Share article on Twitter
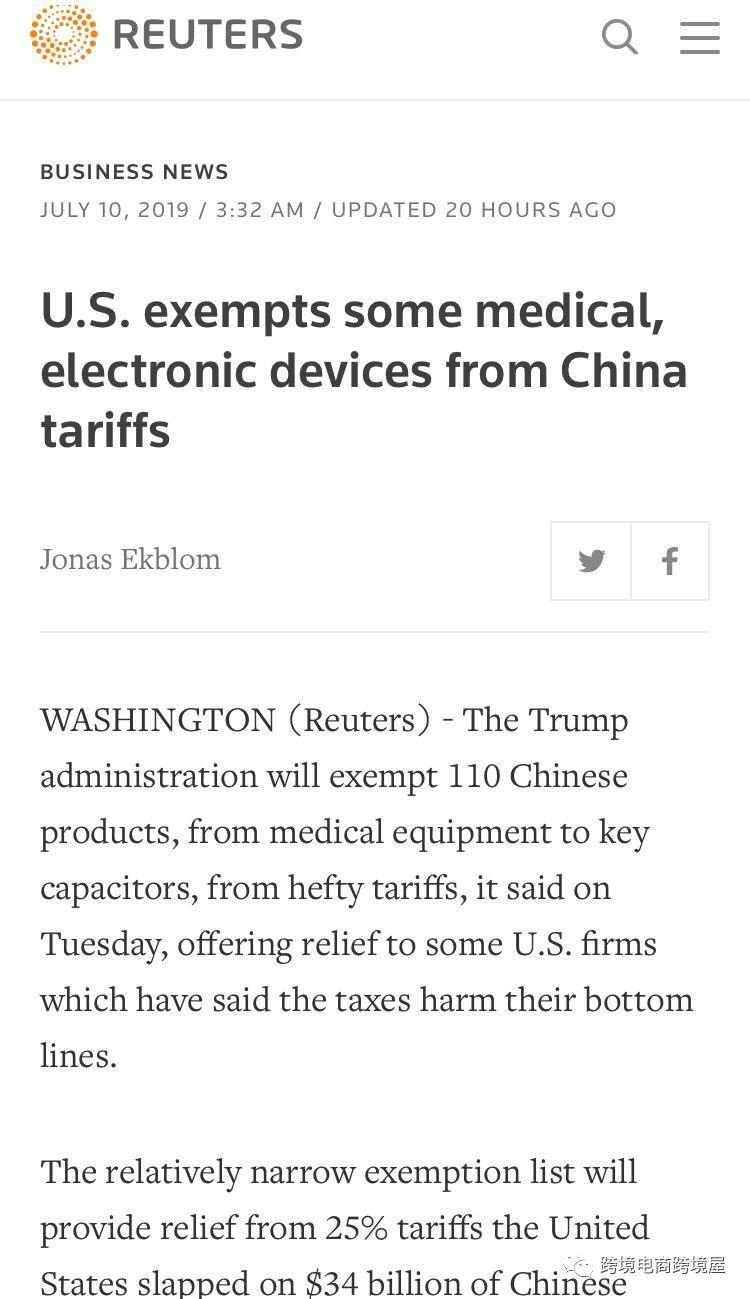 [x=591, y=561]
